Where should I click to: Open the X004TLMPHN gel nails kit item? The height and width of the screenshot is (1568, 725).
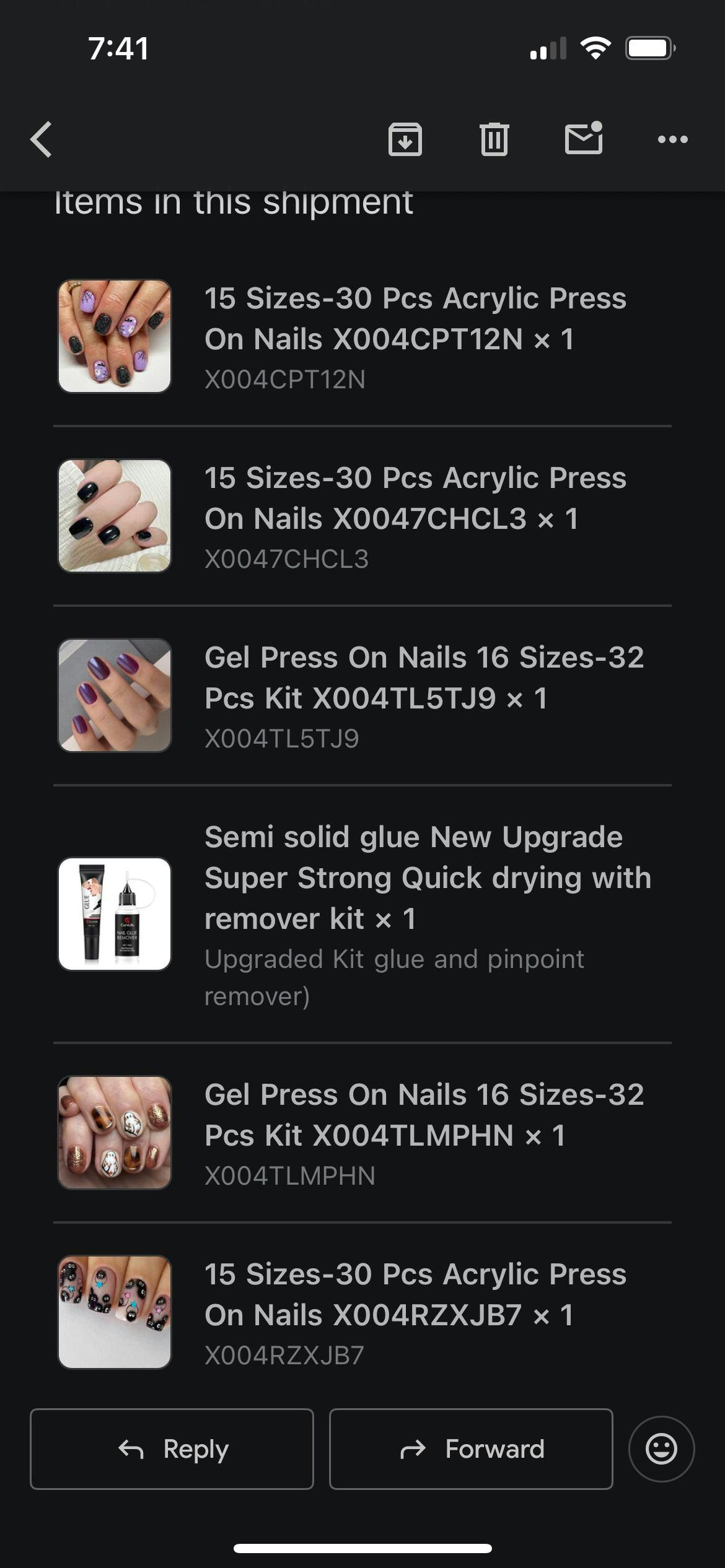362,1133
